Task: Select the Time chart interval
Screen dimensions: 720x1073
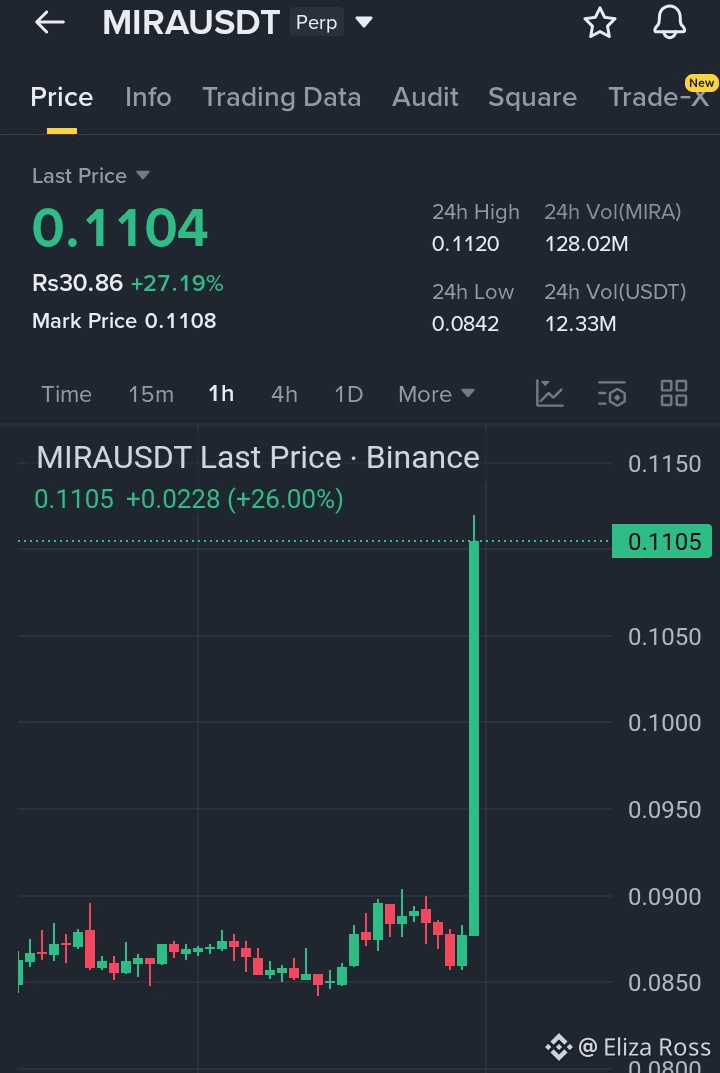Action: 66,394
